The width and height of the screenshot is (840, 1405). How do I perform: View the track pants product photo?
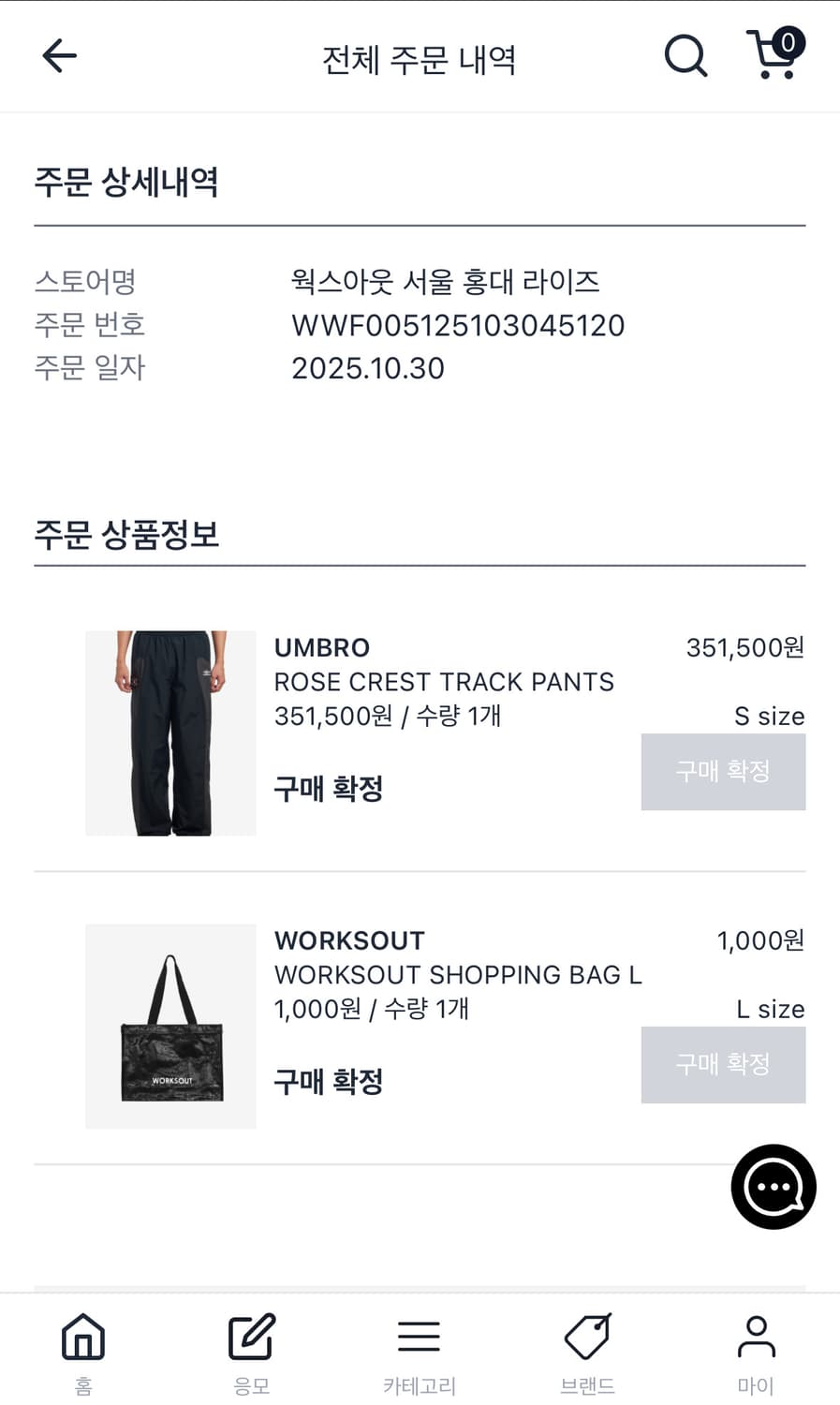tap(169, 732)
